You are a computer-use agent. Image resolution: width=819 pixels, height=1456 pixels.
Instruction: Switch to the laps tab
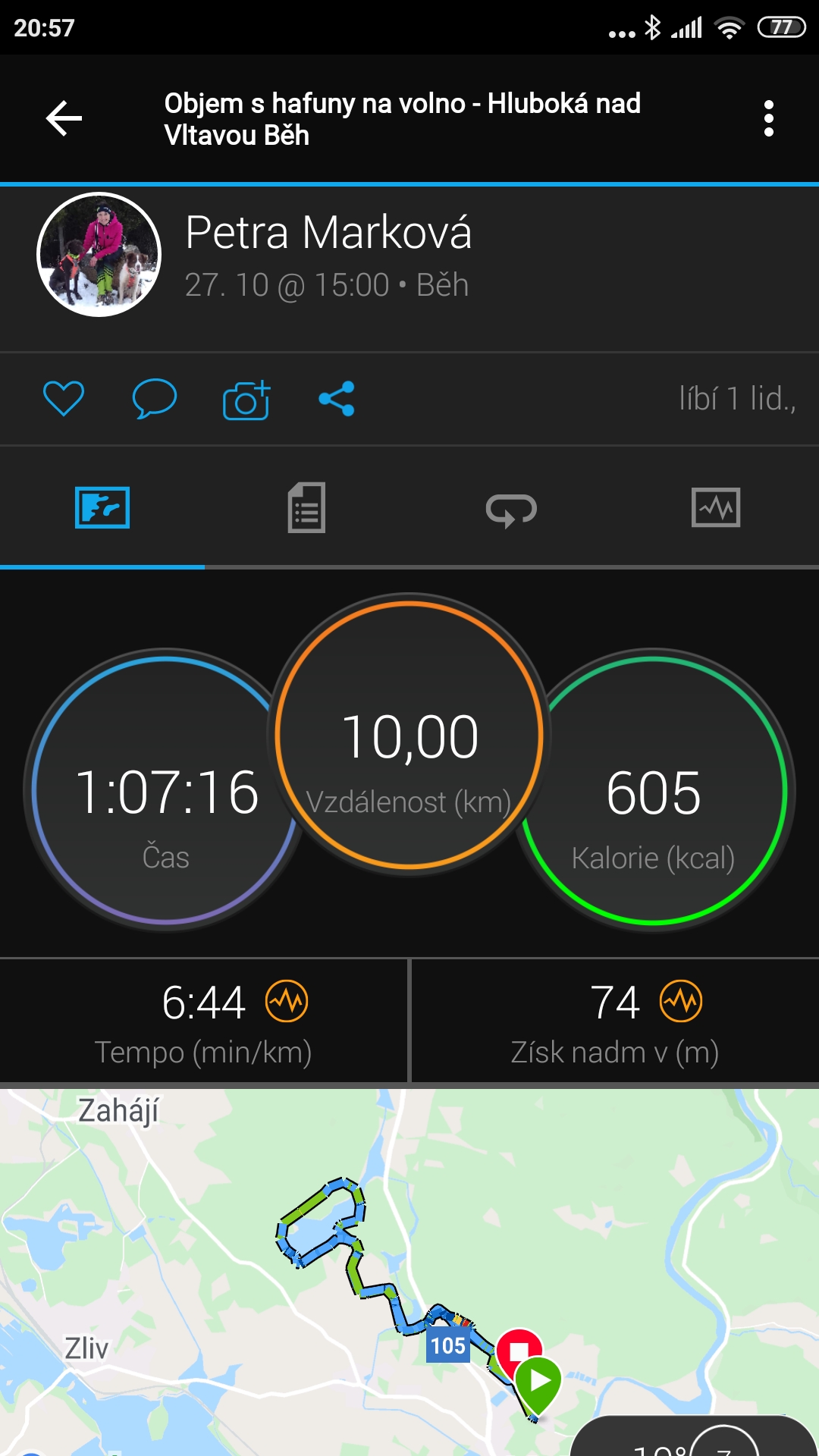512,509
